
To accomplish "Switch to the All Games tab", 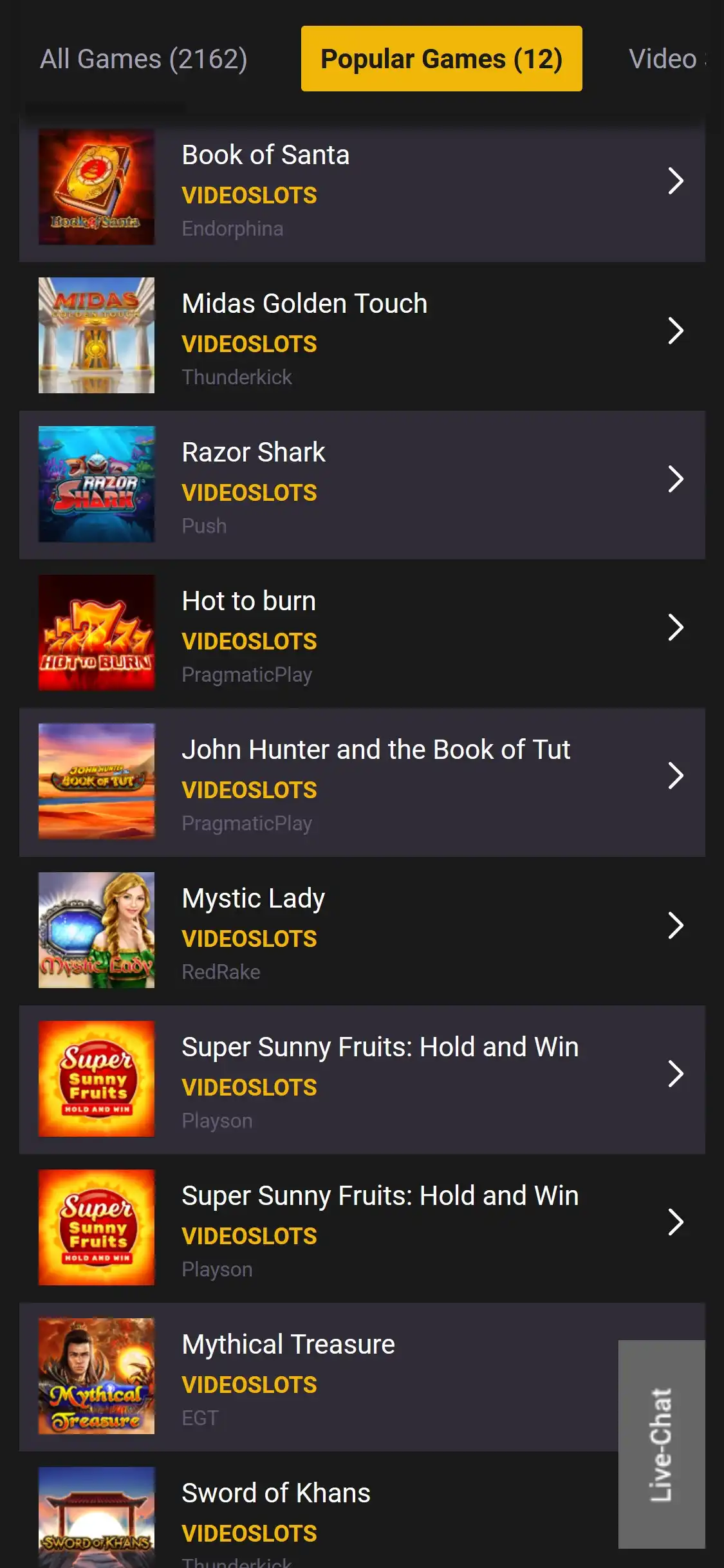I will point(144,59).
